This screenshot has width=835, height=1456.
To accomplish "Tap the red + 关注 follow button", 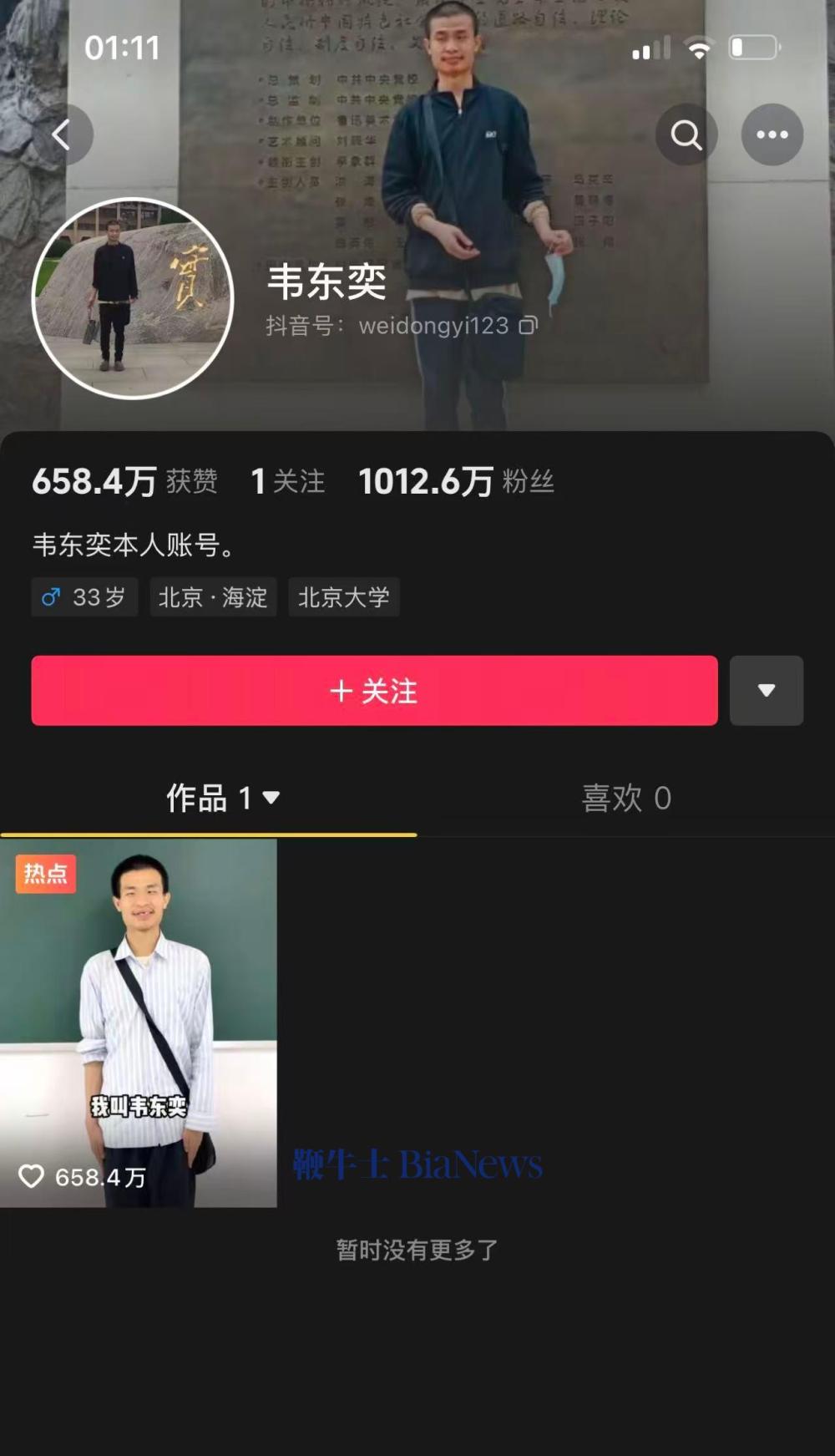I will coord(374,691).
